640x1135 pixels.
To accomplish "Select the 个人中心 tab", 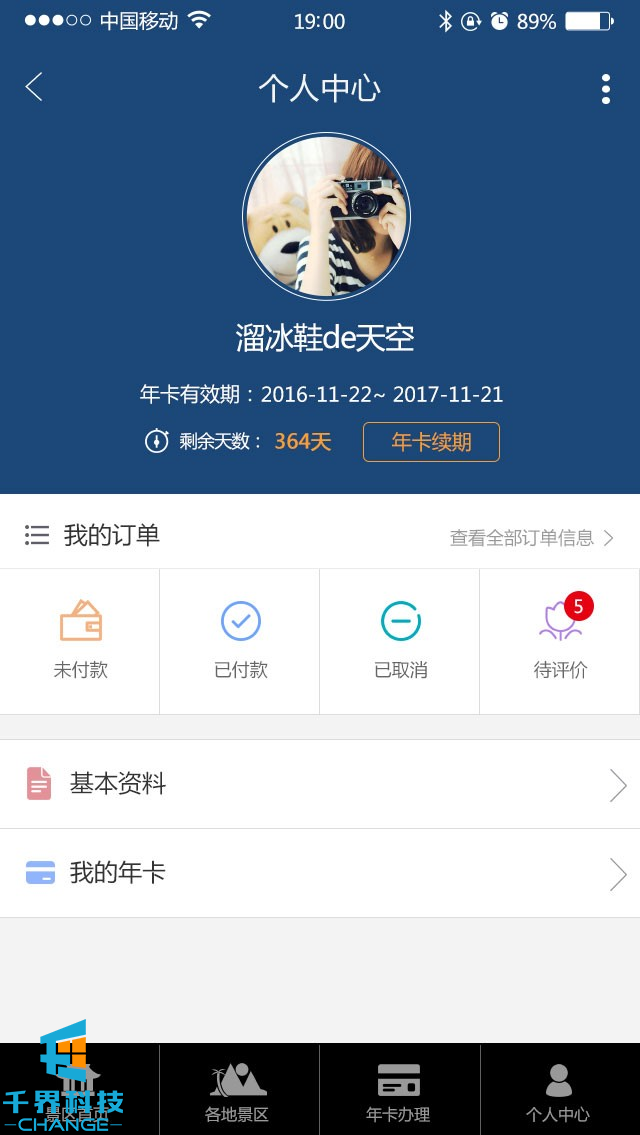I will [558, 1091].
